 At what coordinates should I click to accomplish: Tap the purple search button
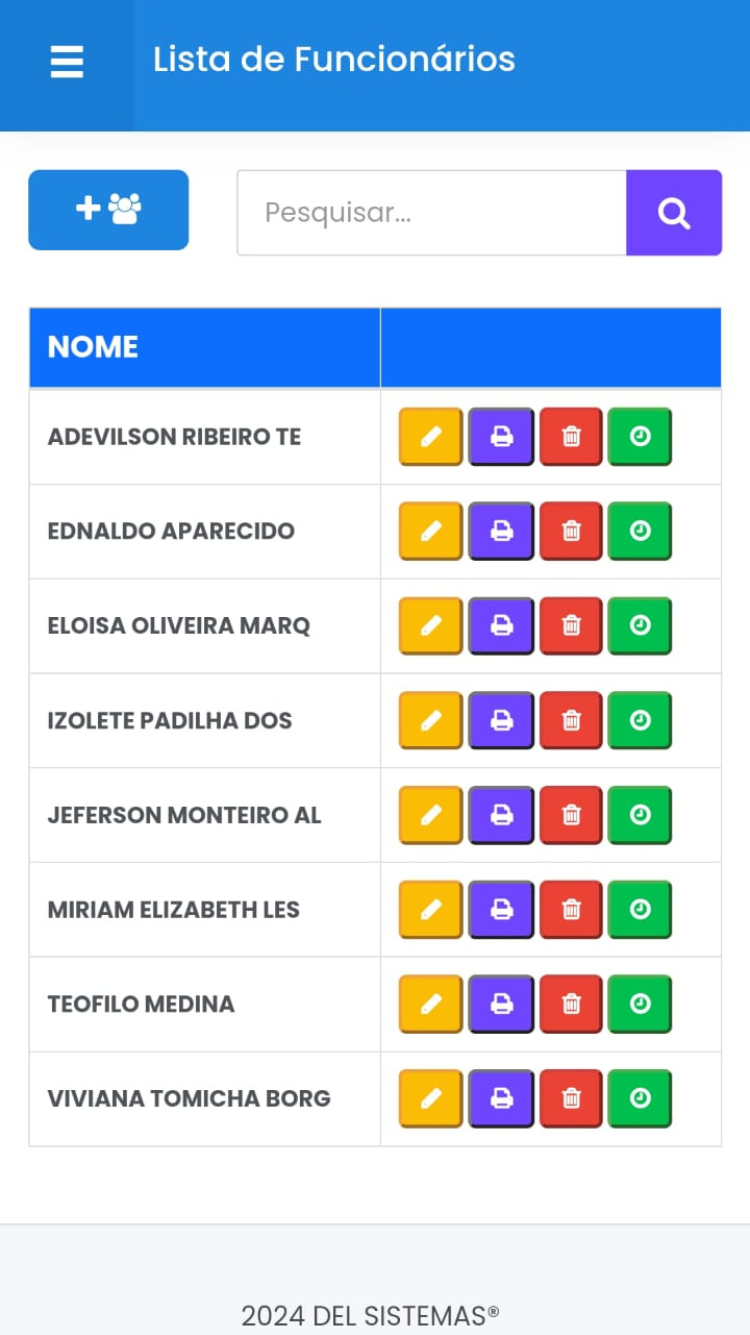pyautogui.click(x=674, y=213)
